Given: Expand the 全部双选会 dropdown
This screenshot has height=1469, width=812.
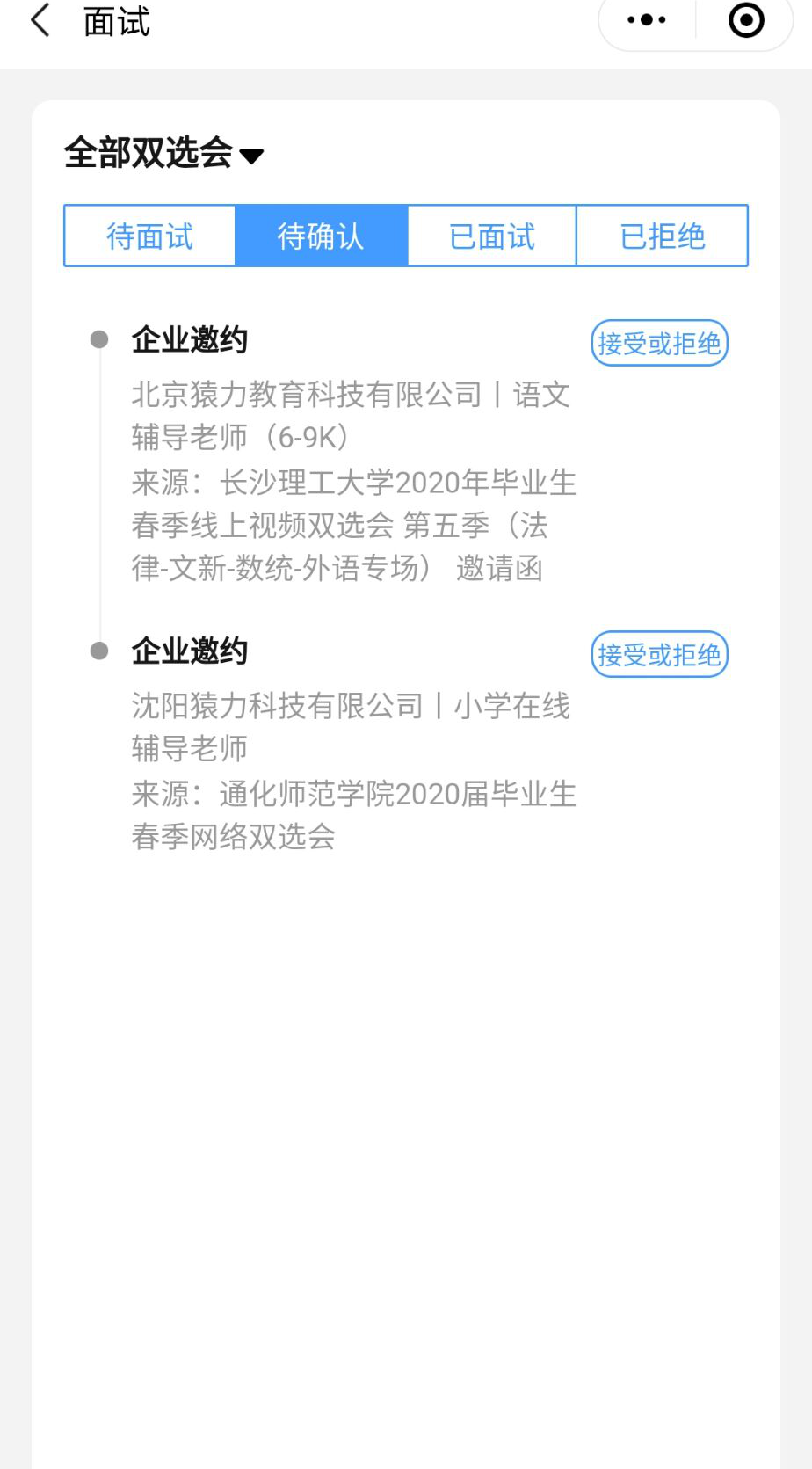Looking at the screenshot, I should [x=163, y=153].
